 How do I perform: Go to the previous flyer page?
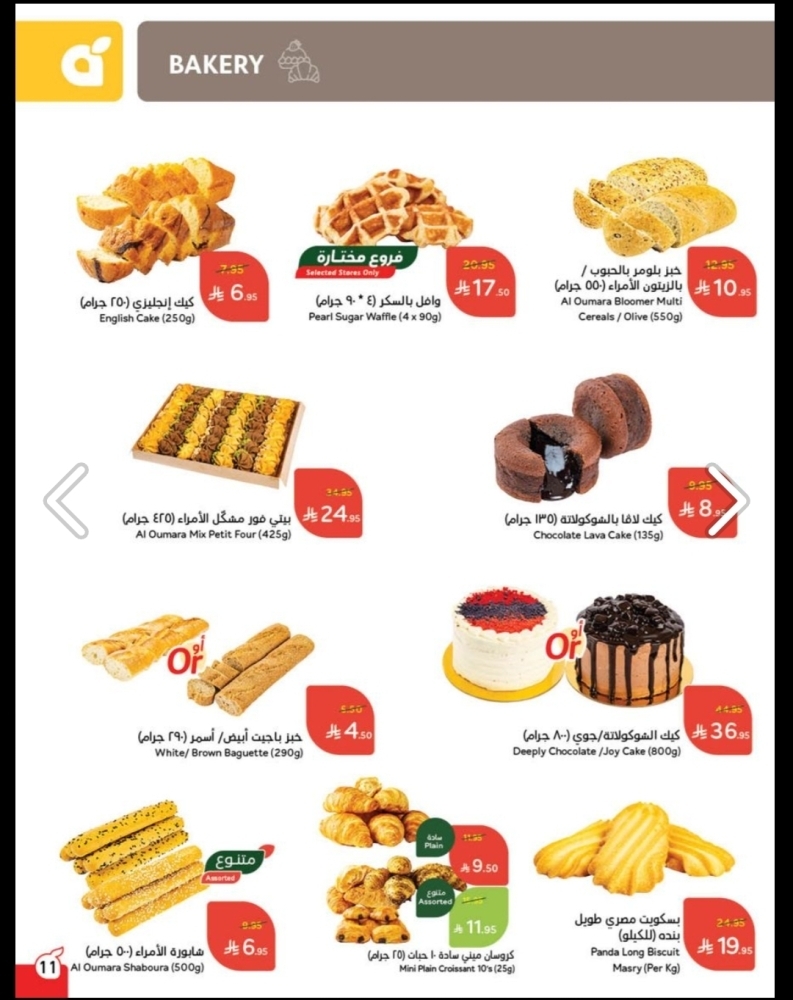click(x=66, y=501)
